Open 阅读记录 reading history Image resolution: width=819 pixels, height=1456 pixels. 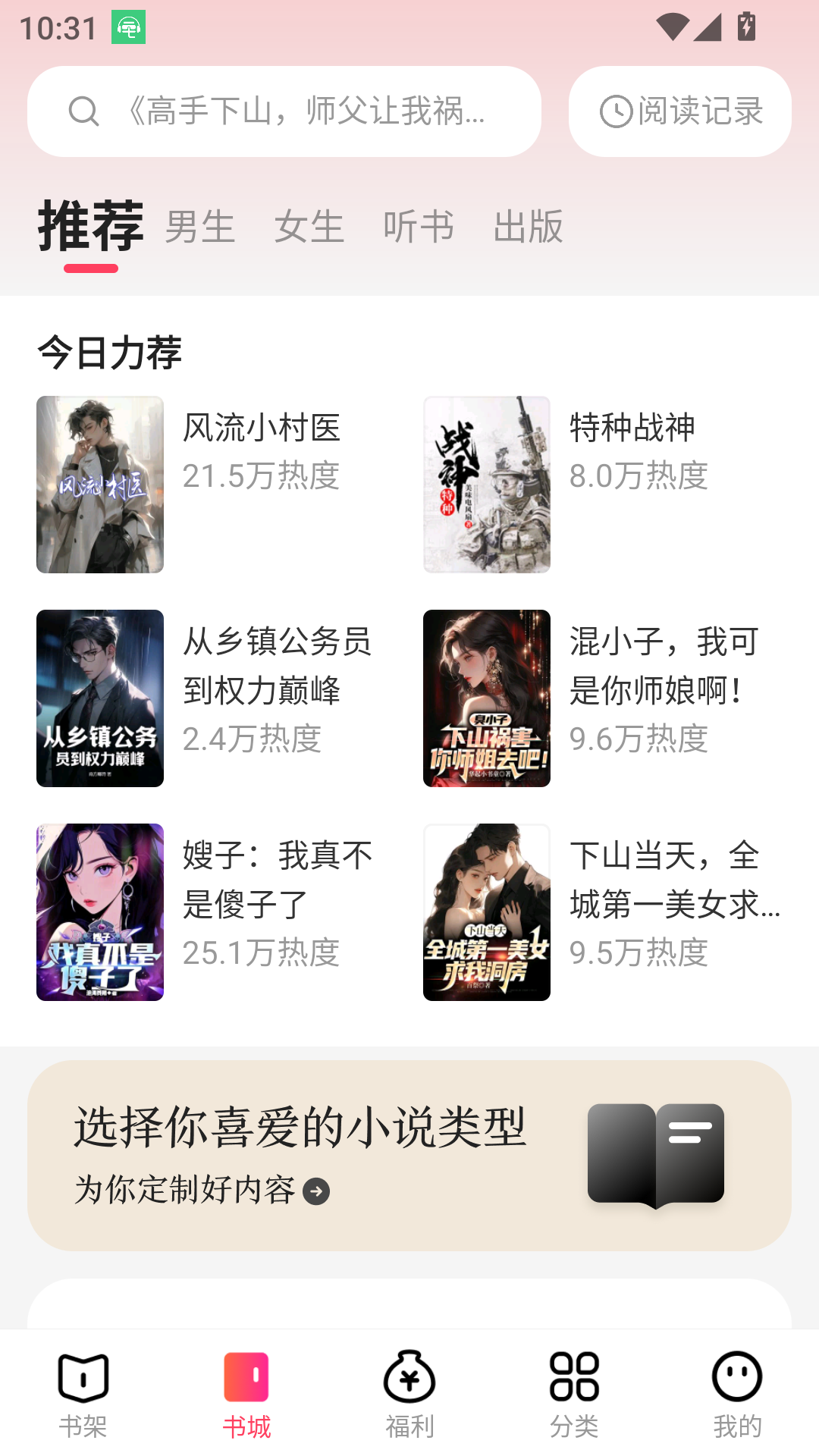click(678, 111)
